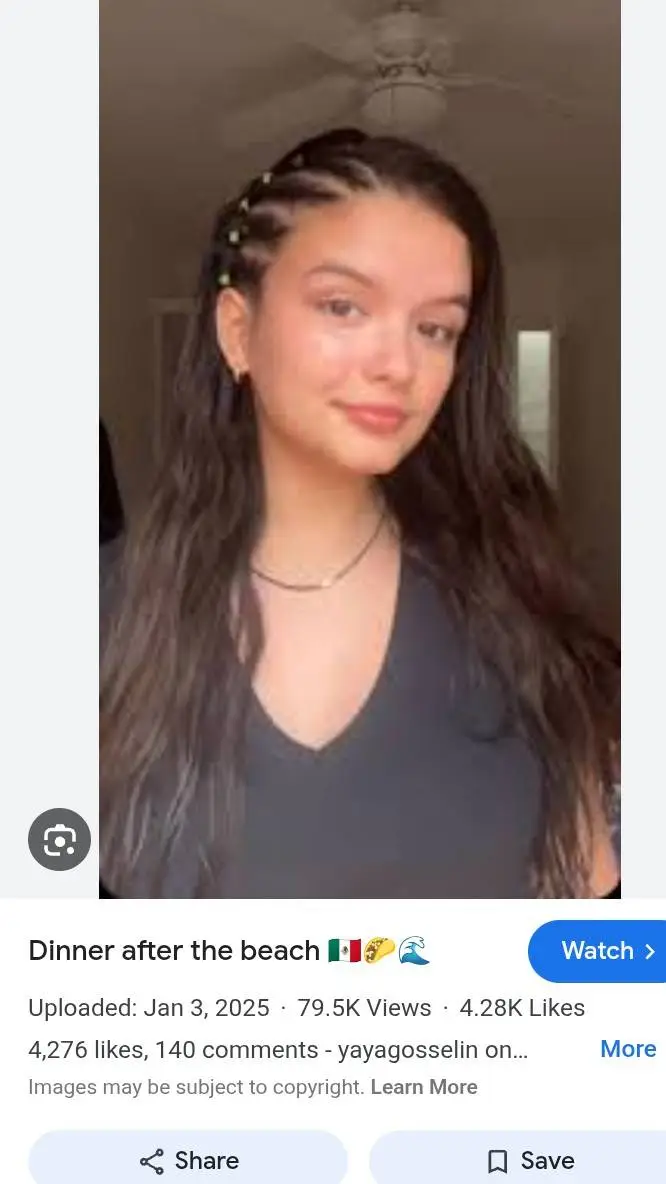This screenshot has width=666, height=1184.
Task: Open Google Lens search on the image
Action: point(59,840)
